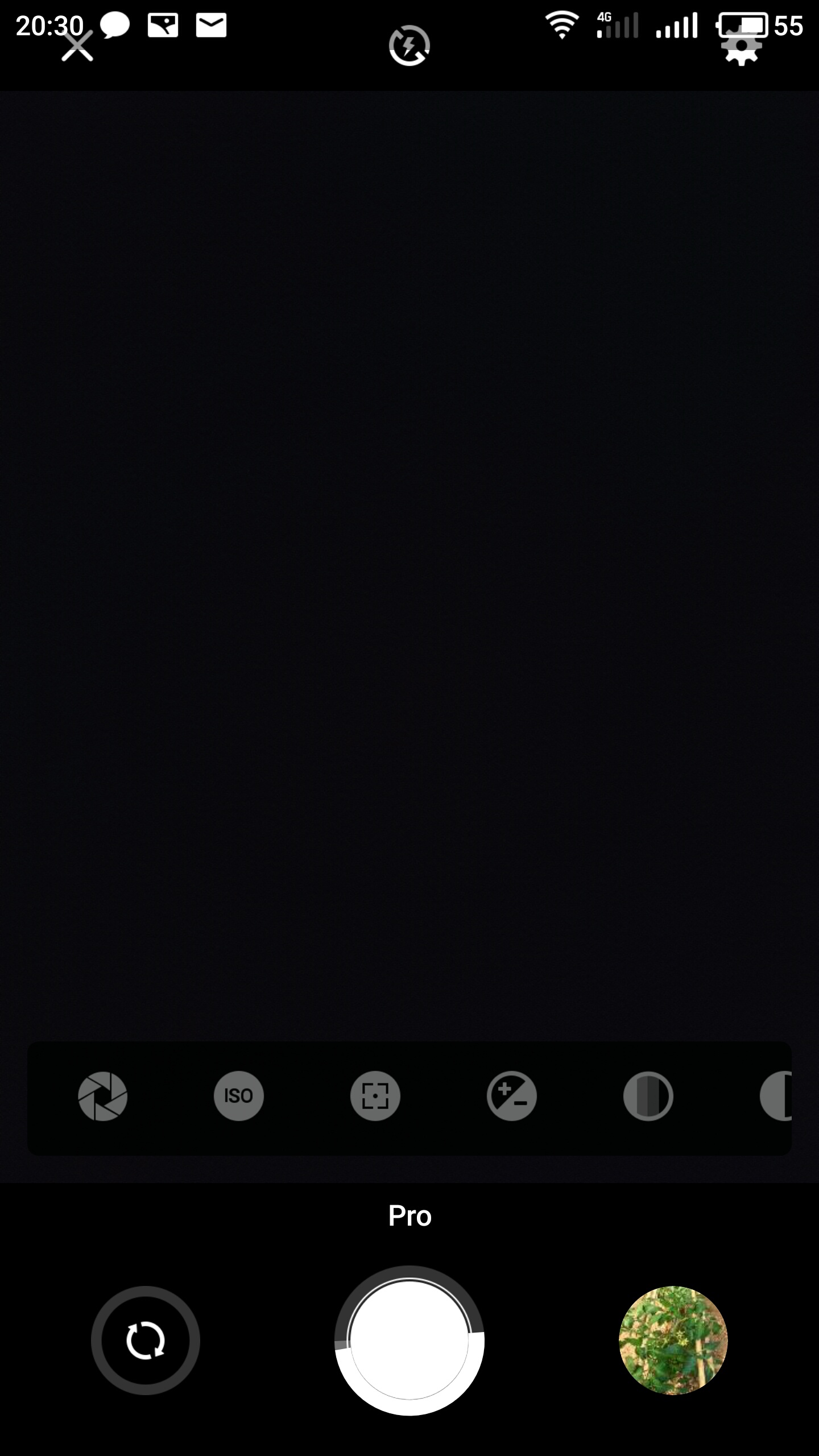
Task: Tap the Pro mode label
Action: (409, 1215)
